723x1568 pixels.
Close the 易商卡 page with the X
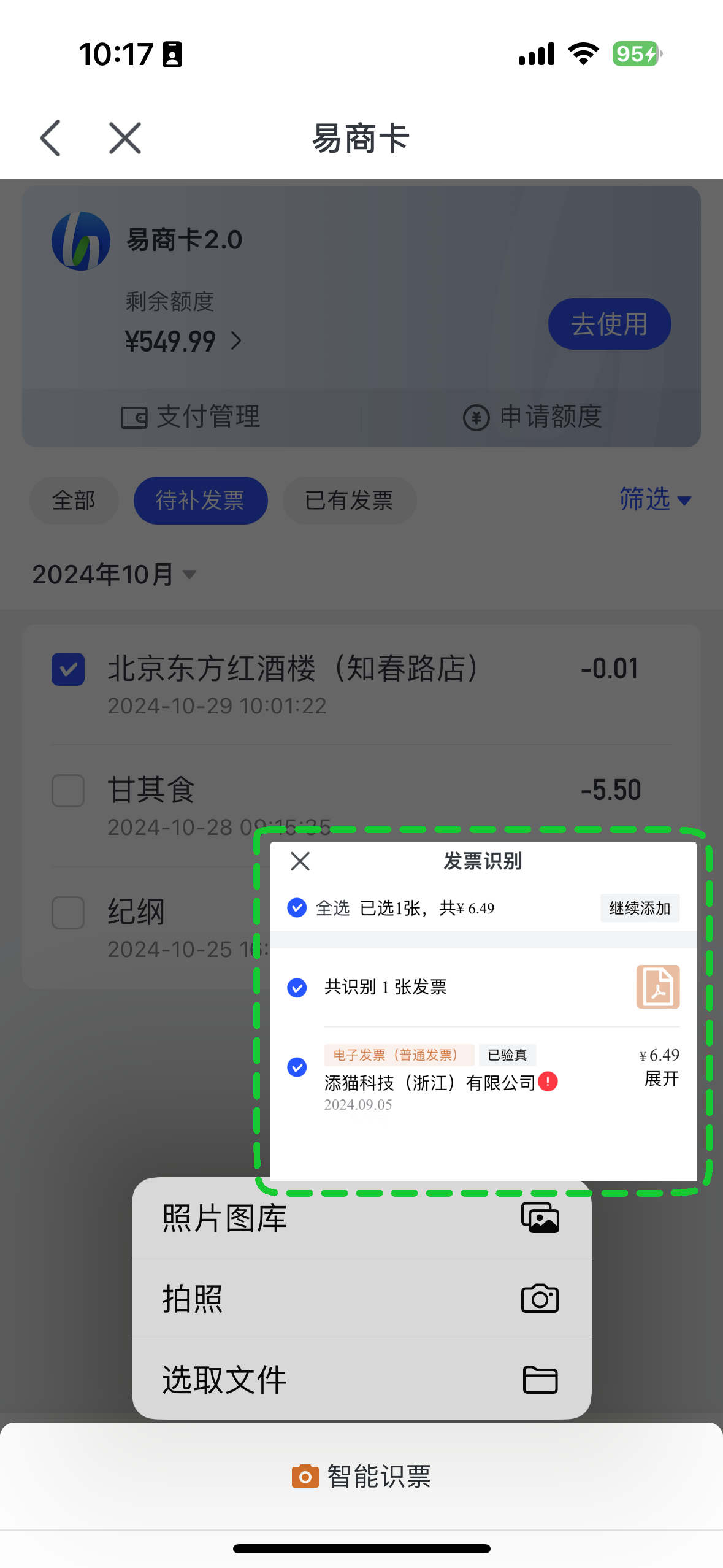pos(125,138)
